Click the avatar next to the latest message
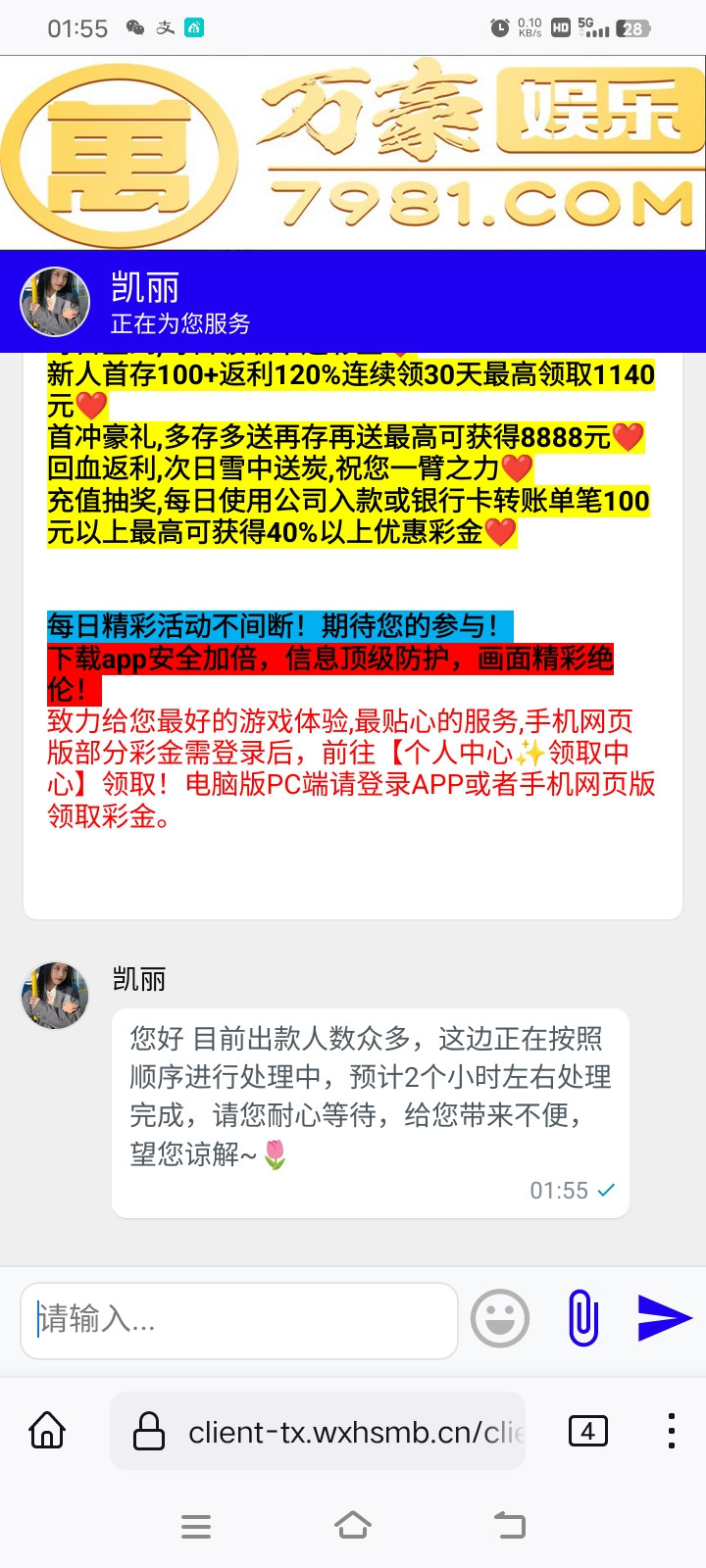Viewport: 706px width, 1568px height. click(x=54, y=995)
